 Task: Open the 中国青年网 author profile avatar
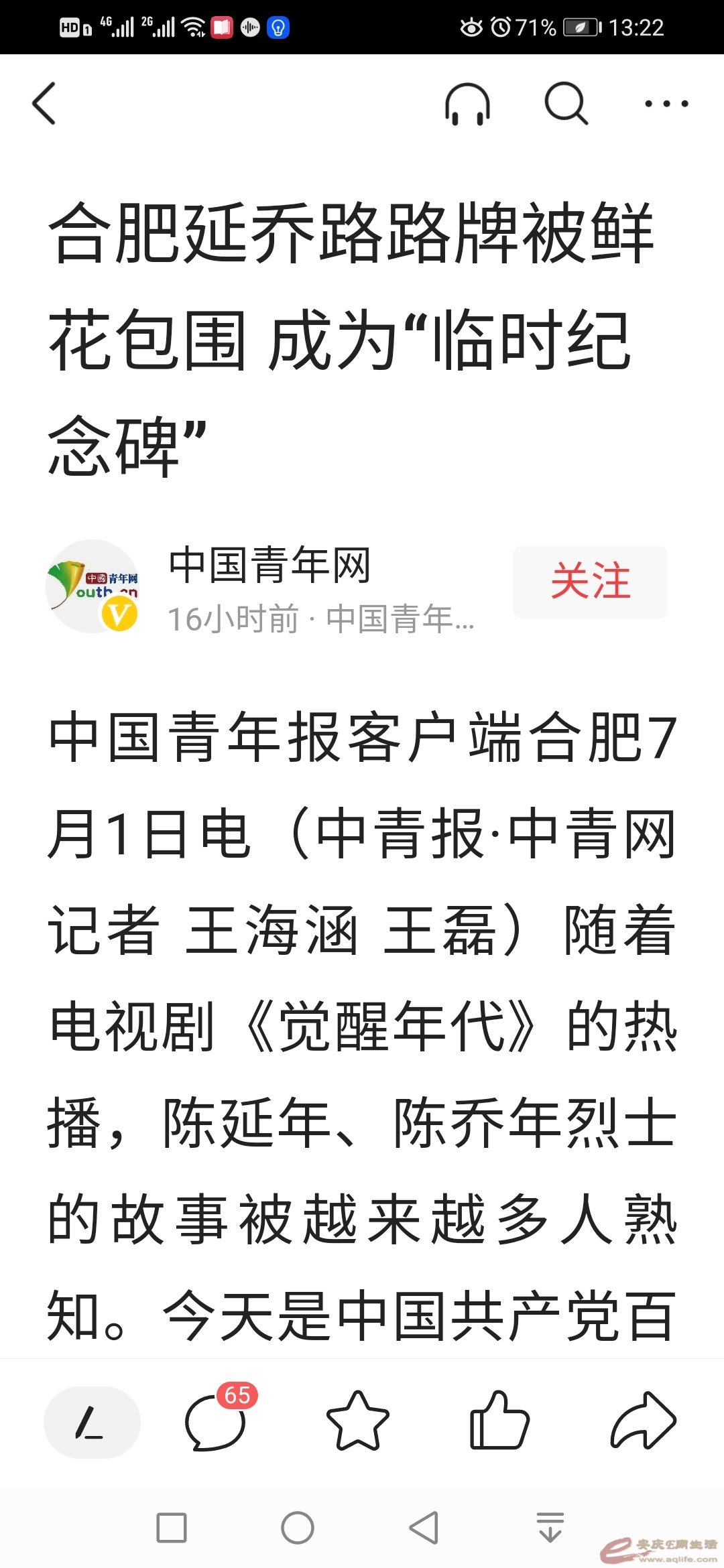point(93,586)
